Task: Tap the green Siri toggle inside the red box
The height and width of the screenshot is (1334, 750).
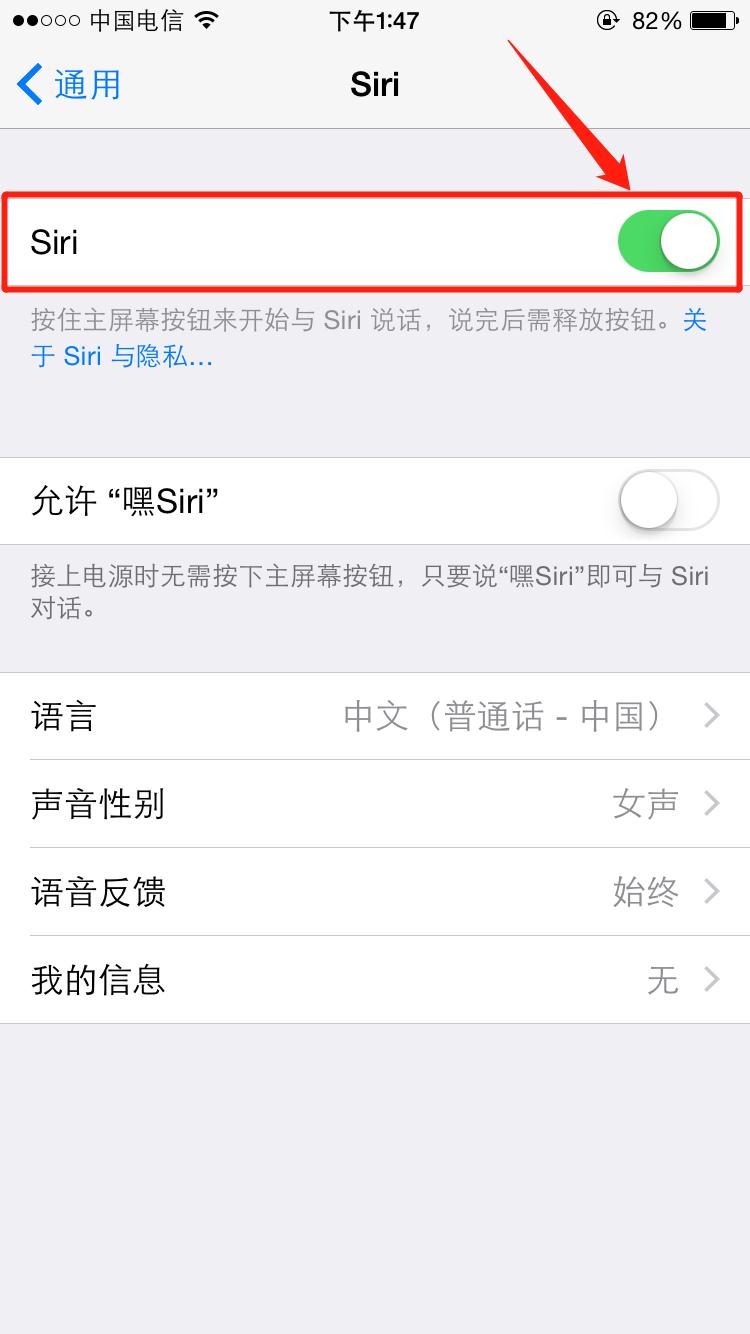Action: [x=668, y=240]
